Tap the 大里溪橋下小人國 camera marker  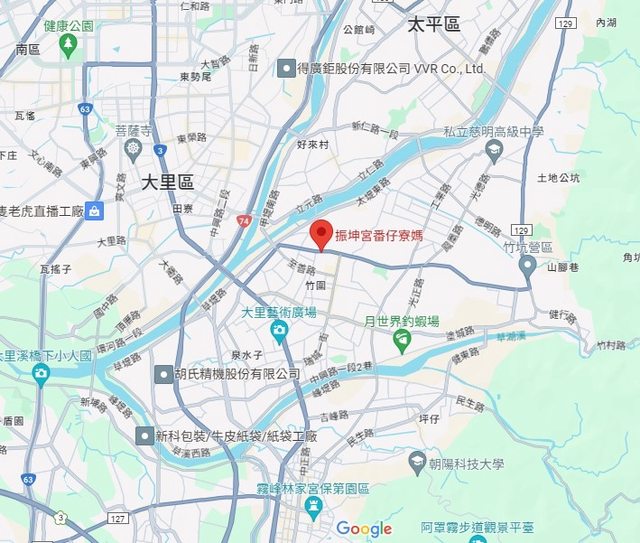pyautogui.click(x=41, y=374)
